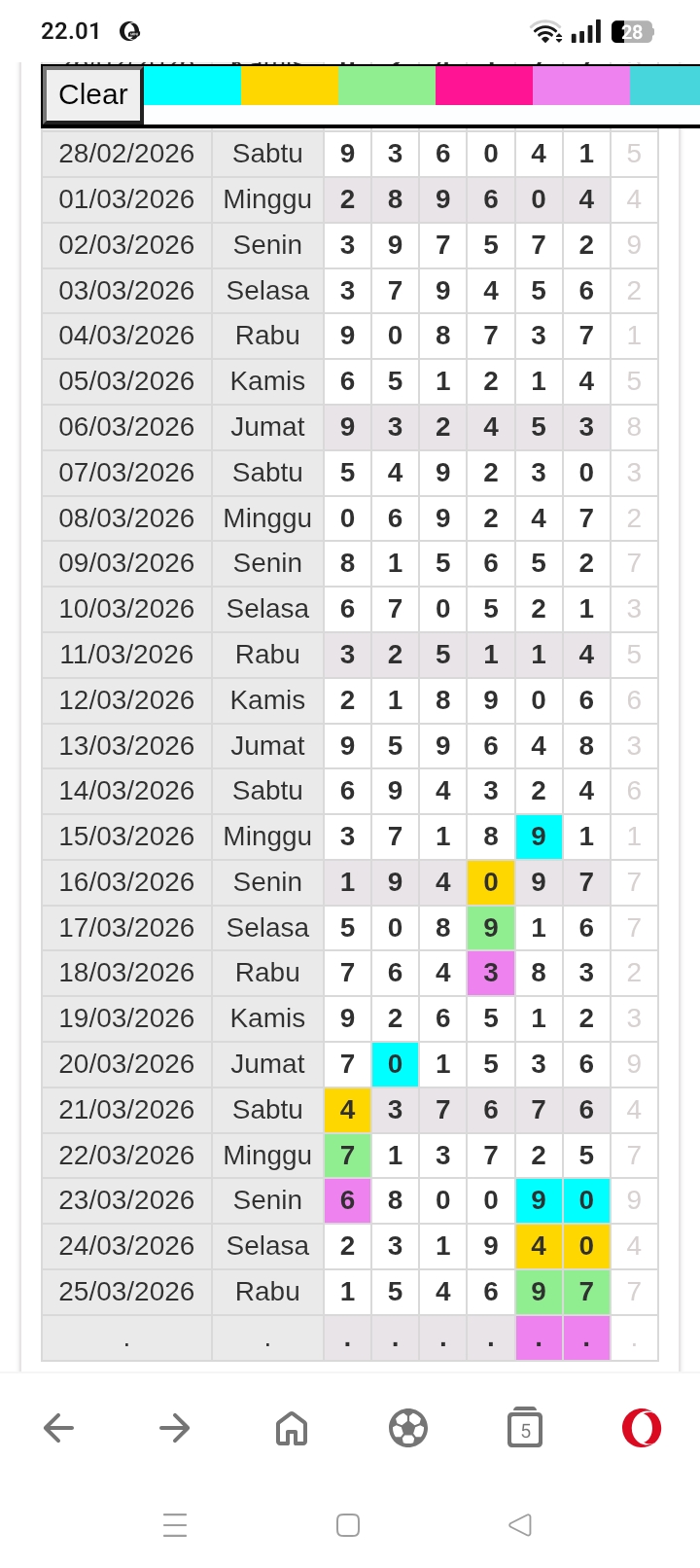The width and height of the screenshot is (700, 1568).
Task: Go back to the previous page in browser
Action: [x=58, y=1428]
